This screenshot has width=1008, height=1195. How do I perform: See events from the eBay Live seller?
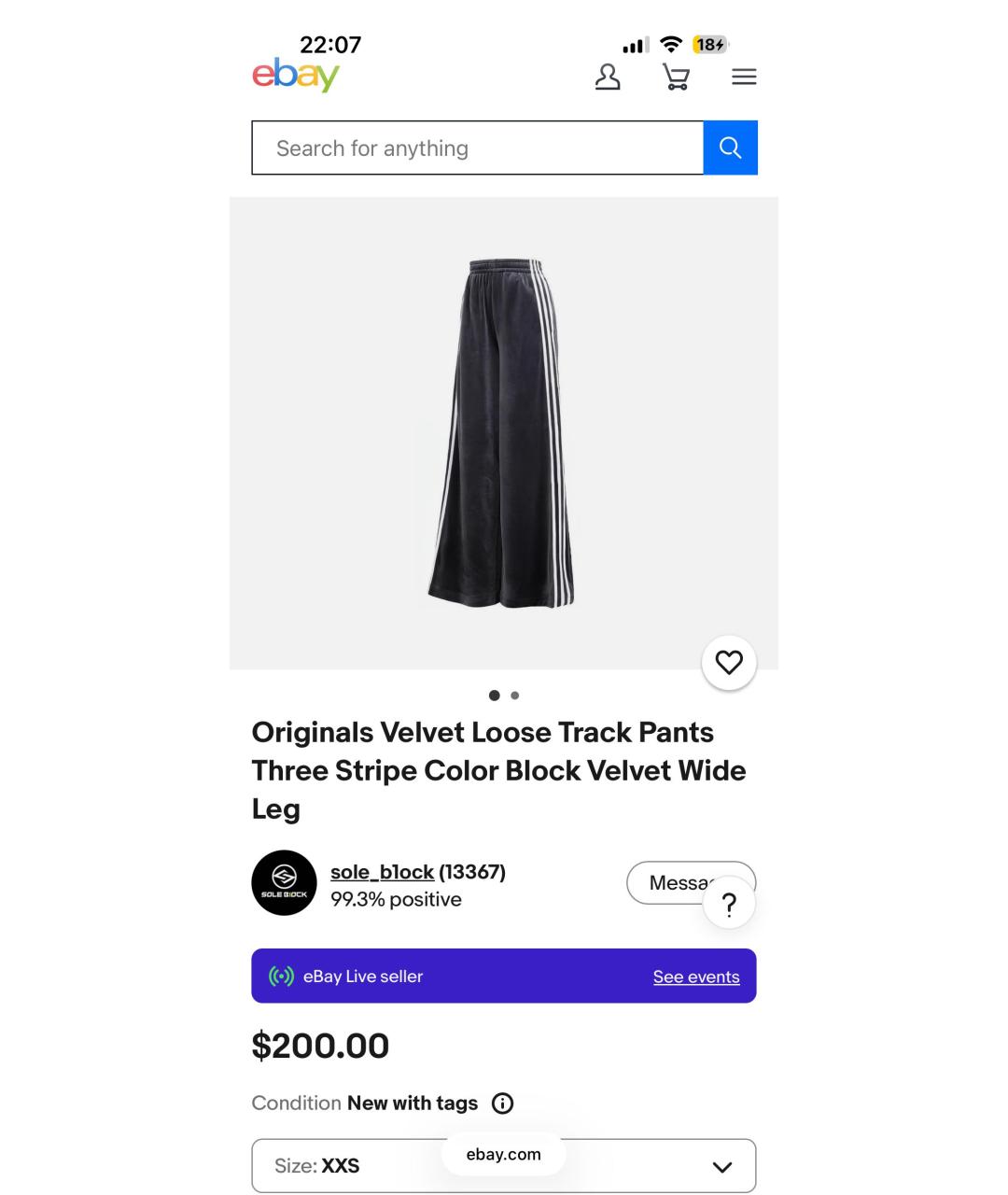click(695, 977)
